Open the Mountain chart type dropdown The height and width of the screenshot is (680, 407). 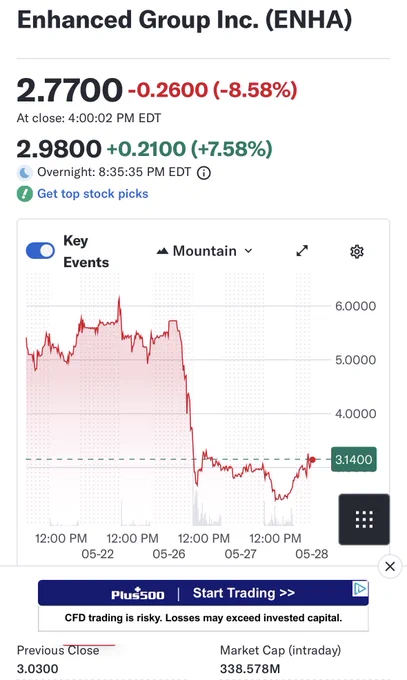204,251
